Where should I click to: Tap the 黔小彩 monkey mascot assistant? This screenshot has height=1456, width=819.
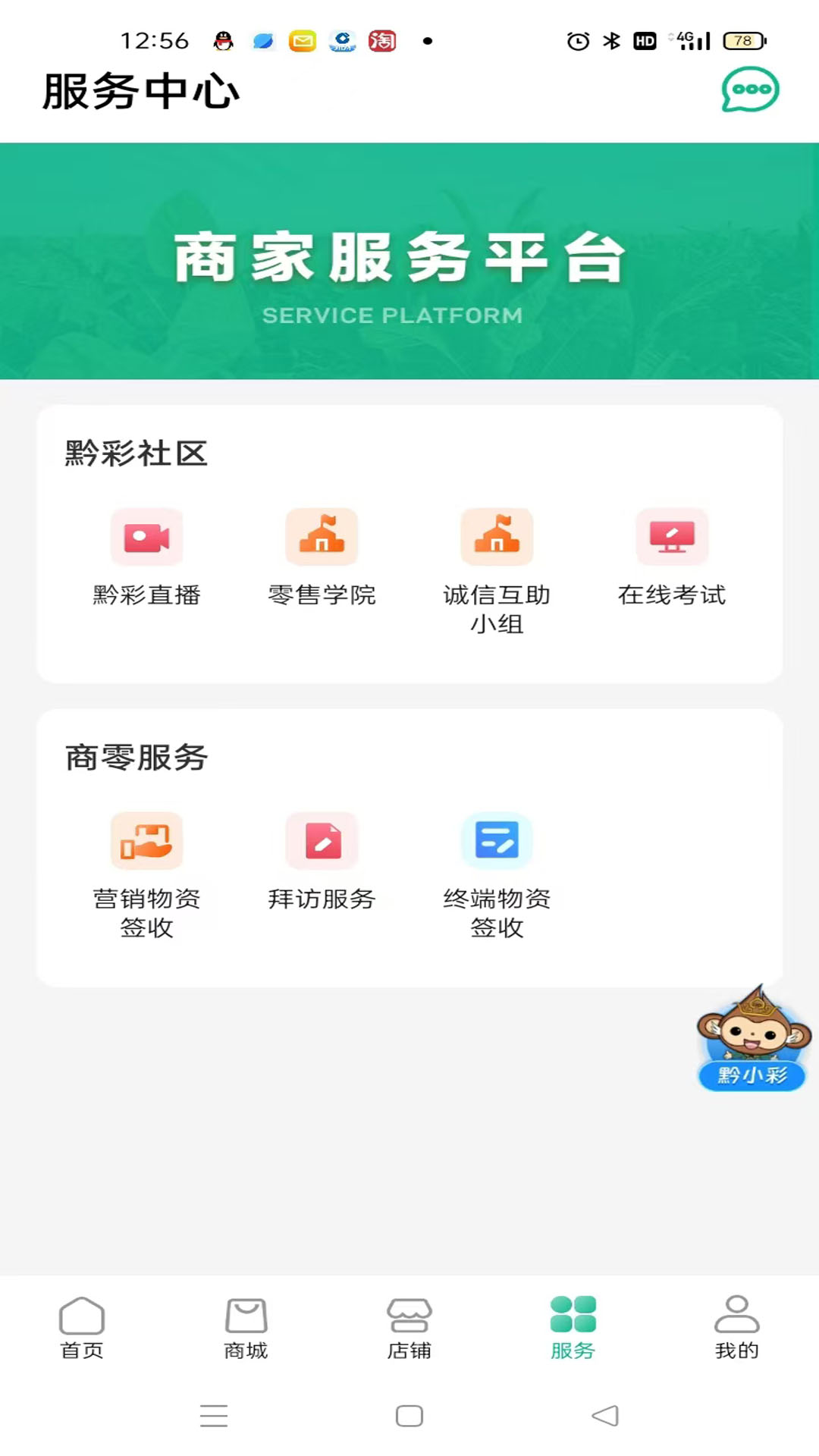click(x=750, y=1039)
